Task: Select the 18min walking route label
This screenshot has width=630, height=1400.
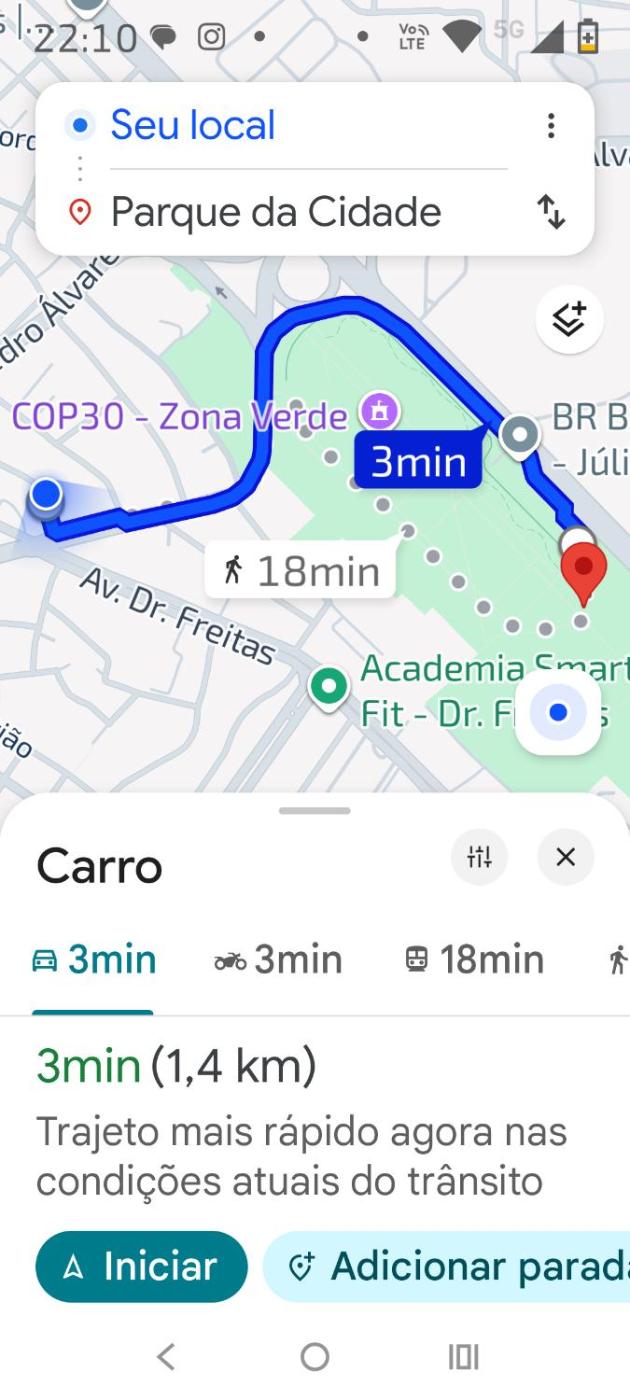Action: [x=301, y=572]
